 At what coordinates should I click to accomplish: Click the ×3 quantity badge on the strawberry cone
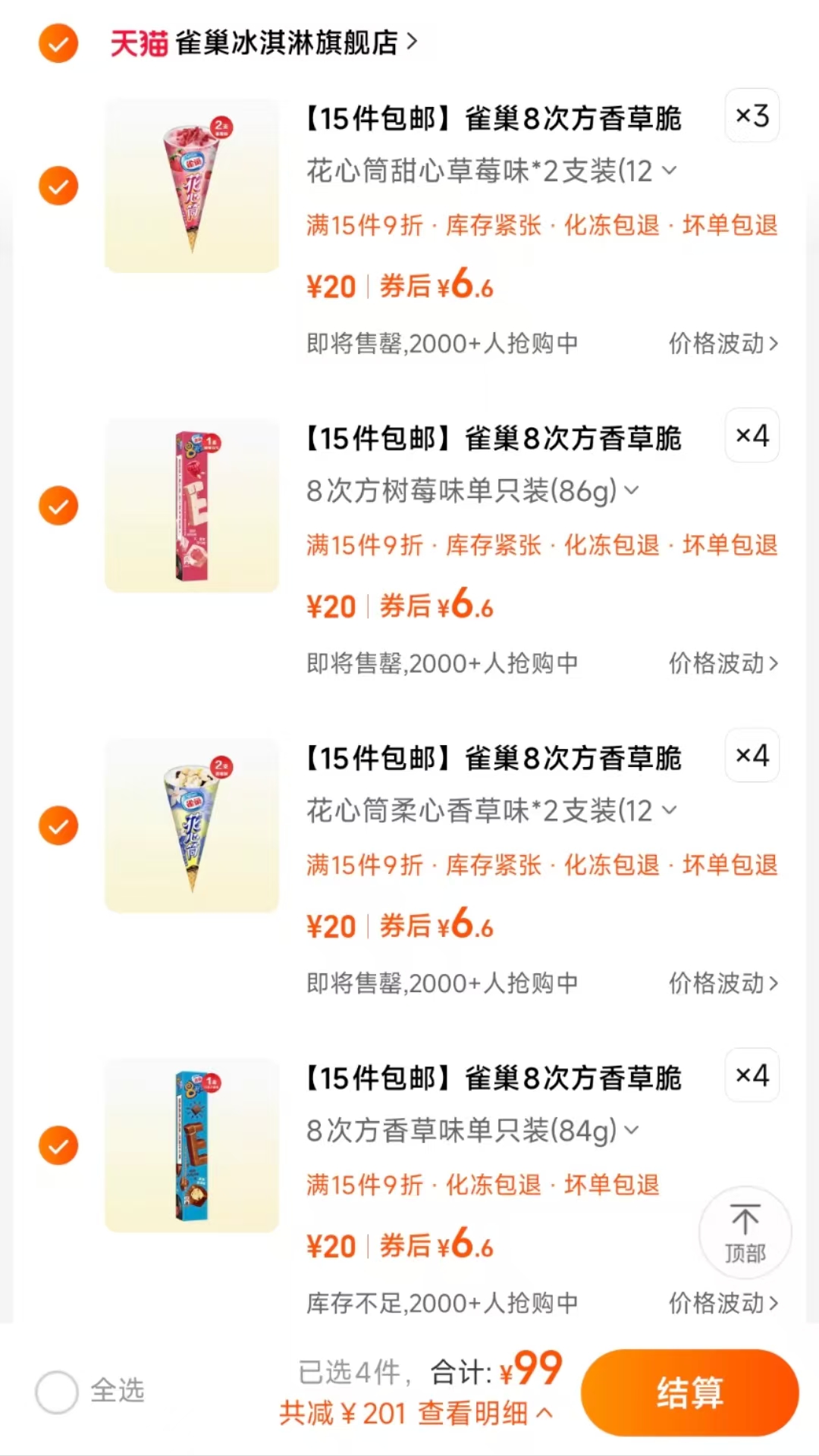point(752,117)
